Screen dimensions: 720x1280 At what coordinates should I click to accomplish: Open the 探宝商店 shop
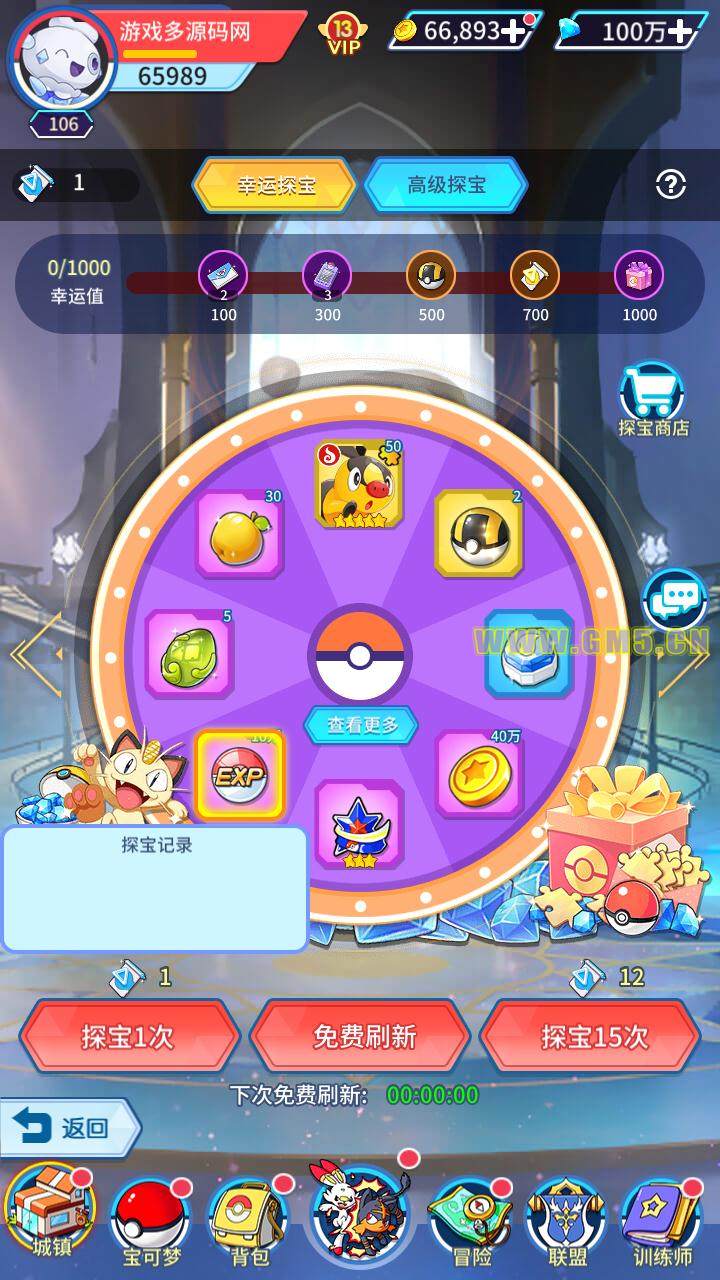click(653, 400)
